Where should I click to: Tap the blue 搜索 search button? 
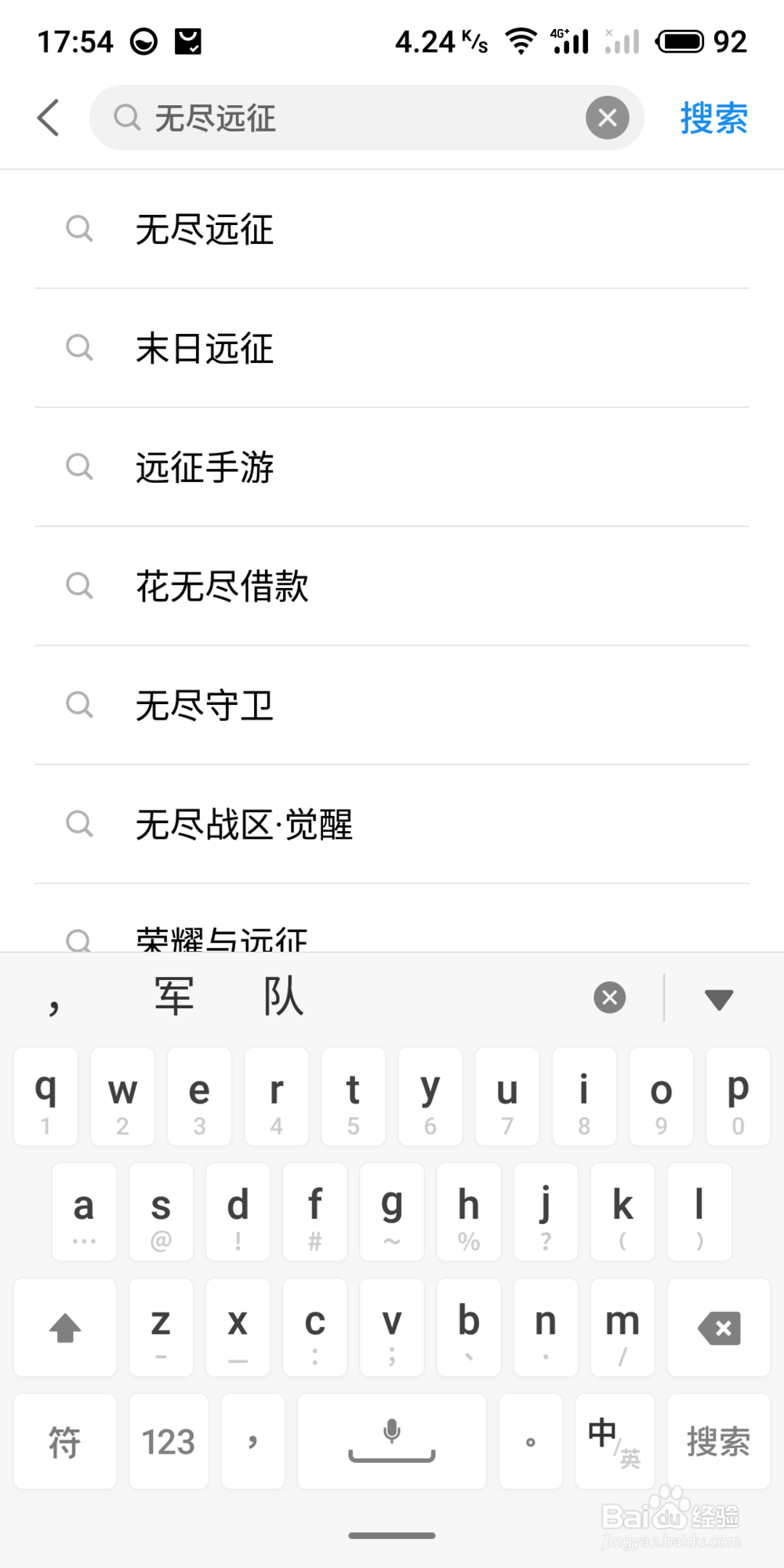pyautogui.click(x=712, y=118)
